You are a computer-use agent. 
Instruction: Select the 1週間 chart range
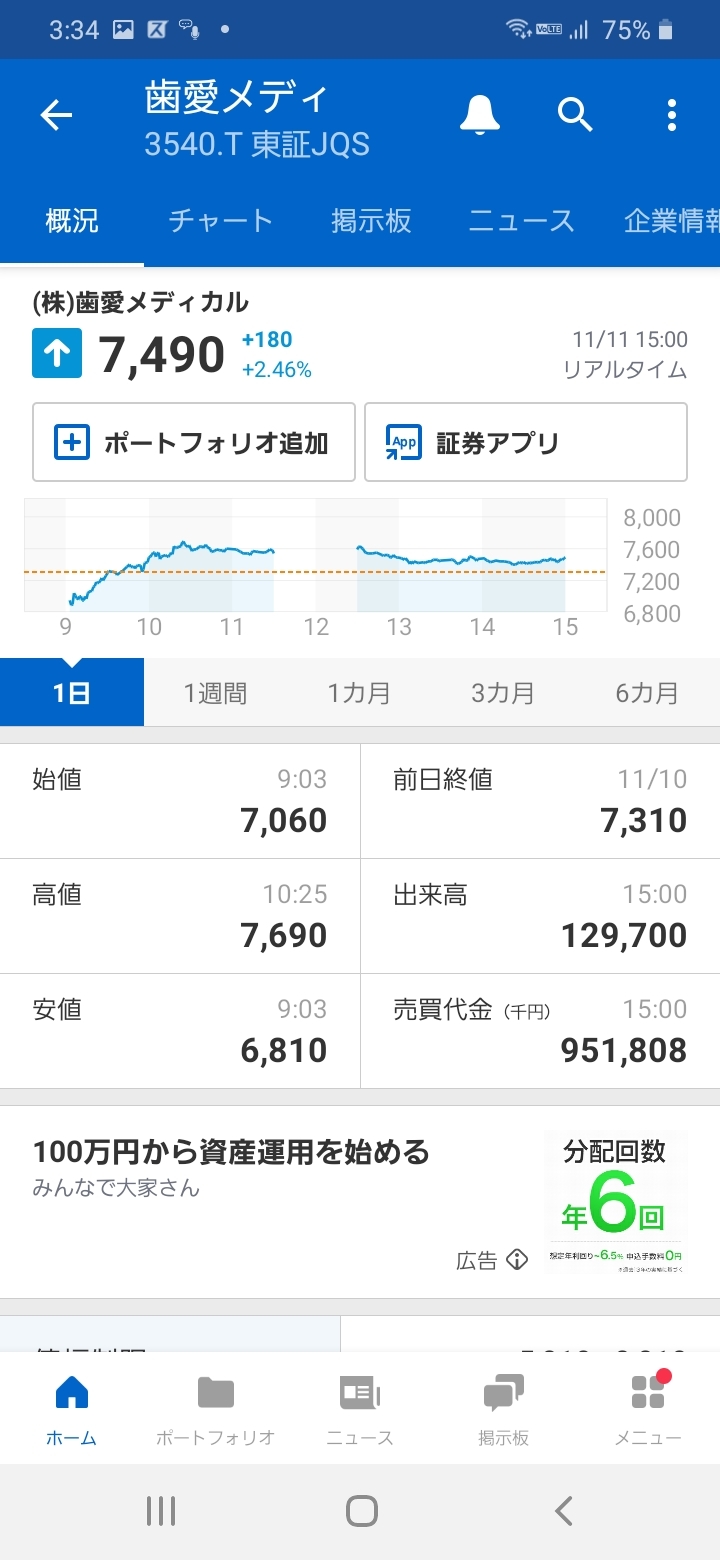tap(215, 692)
